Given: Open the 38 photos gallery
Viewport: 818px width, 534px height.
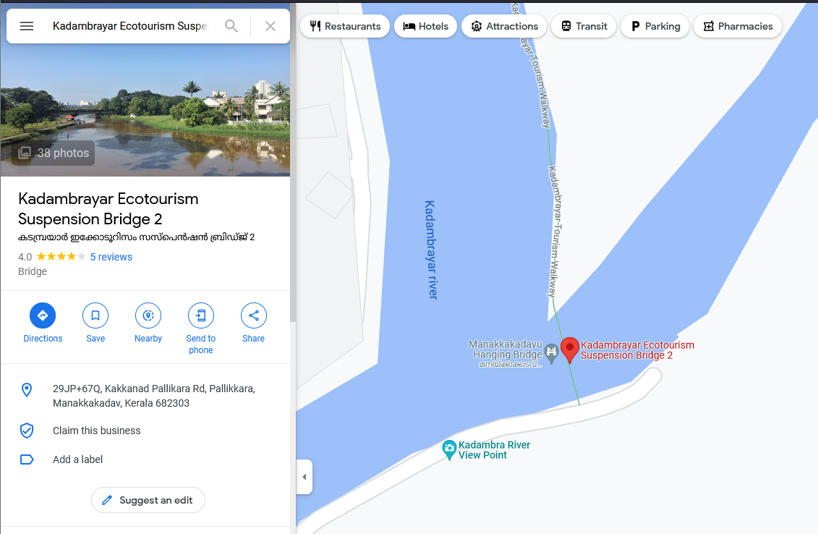Looking at the screenshot, I should [54, 153].
